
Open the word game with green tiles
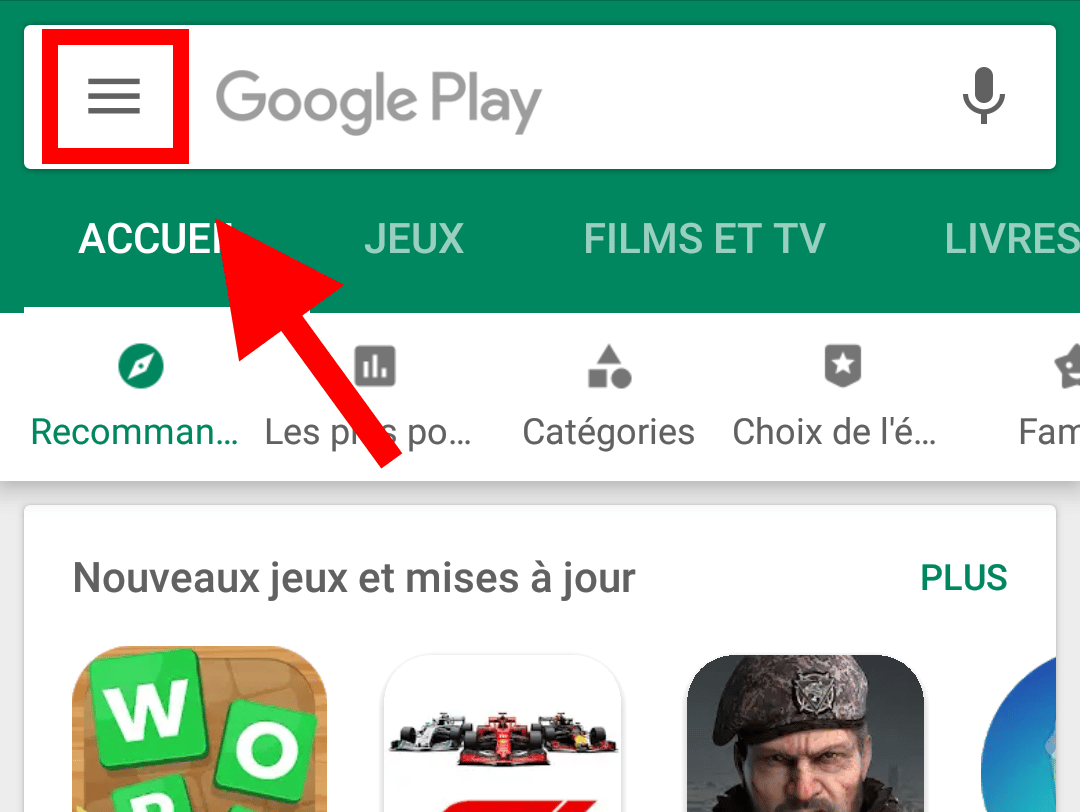click(x=199, y=732)
